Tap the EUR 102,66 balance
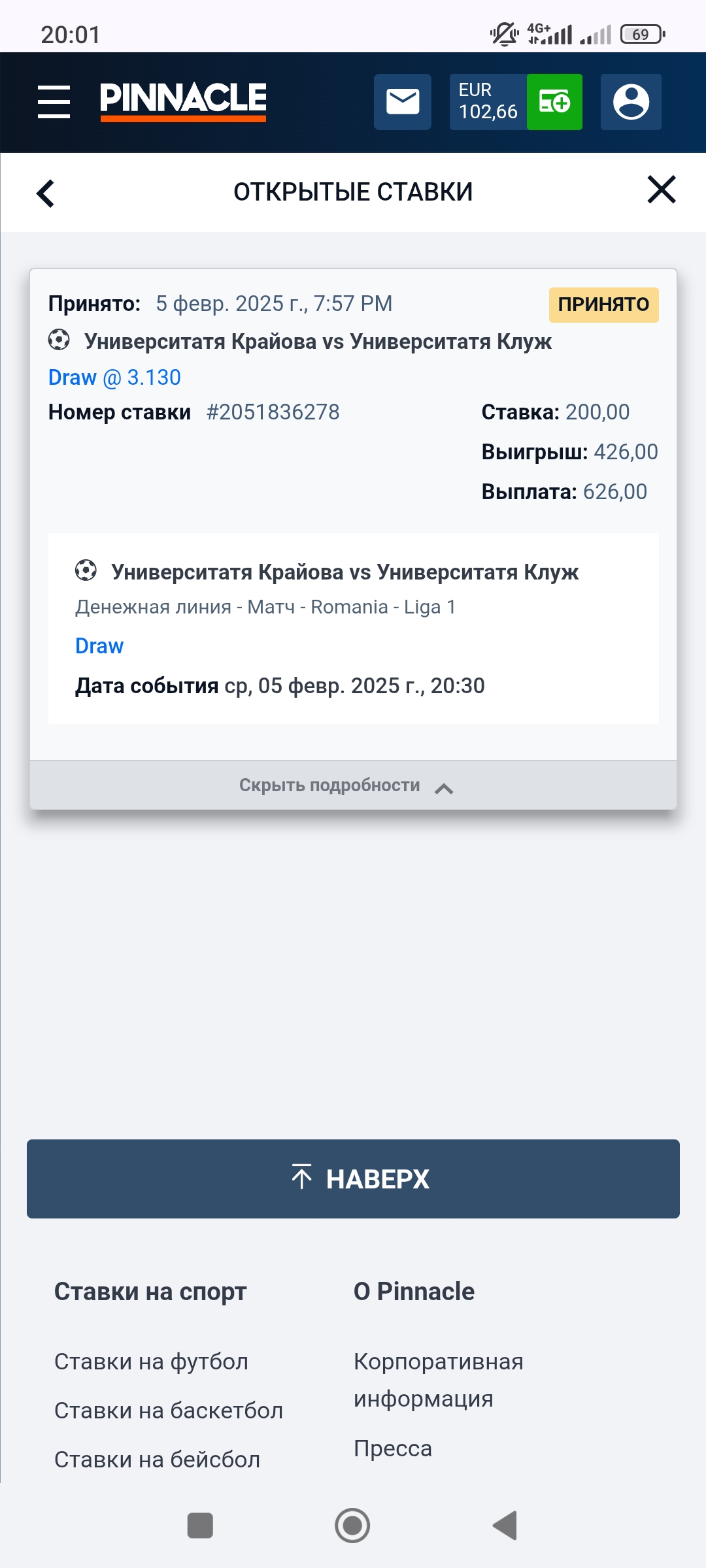Viewport: 706px width, 1568px height. [488, 102]
